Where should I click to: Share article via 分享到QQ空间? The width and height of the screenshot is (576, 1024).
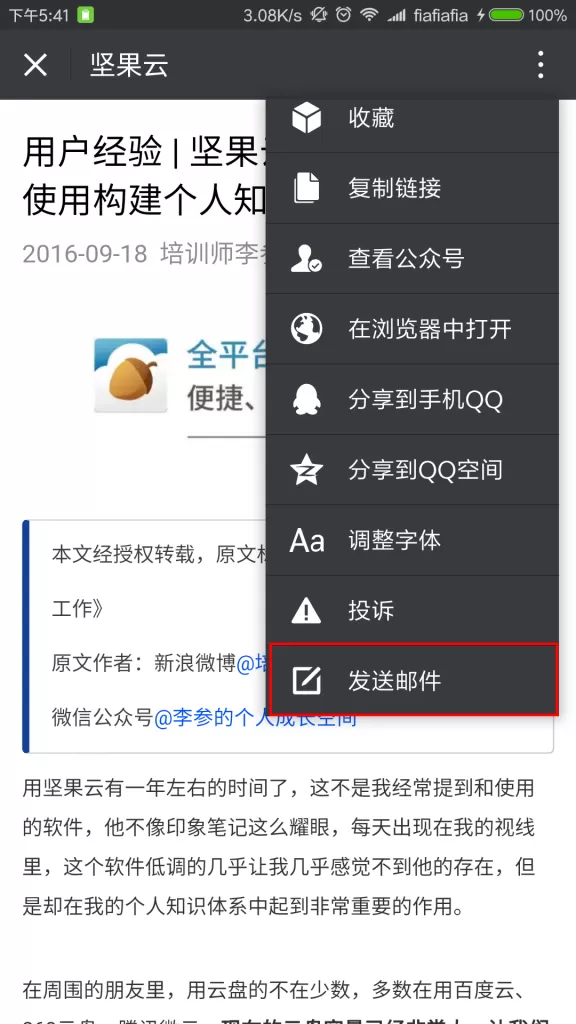[413, 470]
